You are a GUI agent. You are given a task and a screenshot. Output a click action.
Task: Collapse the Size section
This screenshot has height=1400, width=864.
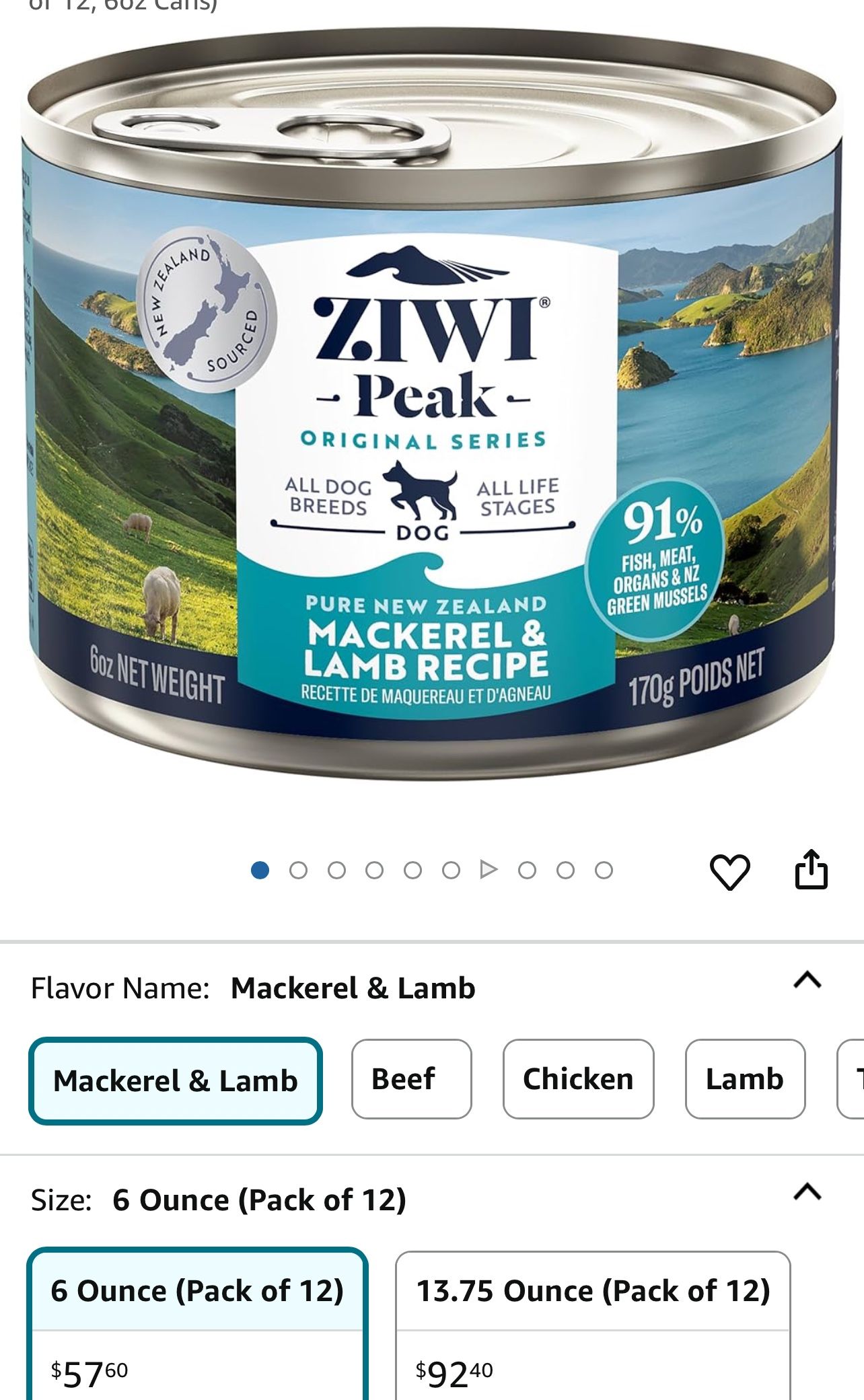807,1192
